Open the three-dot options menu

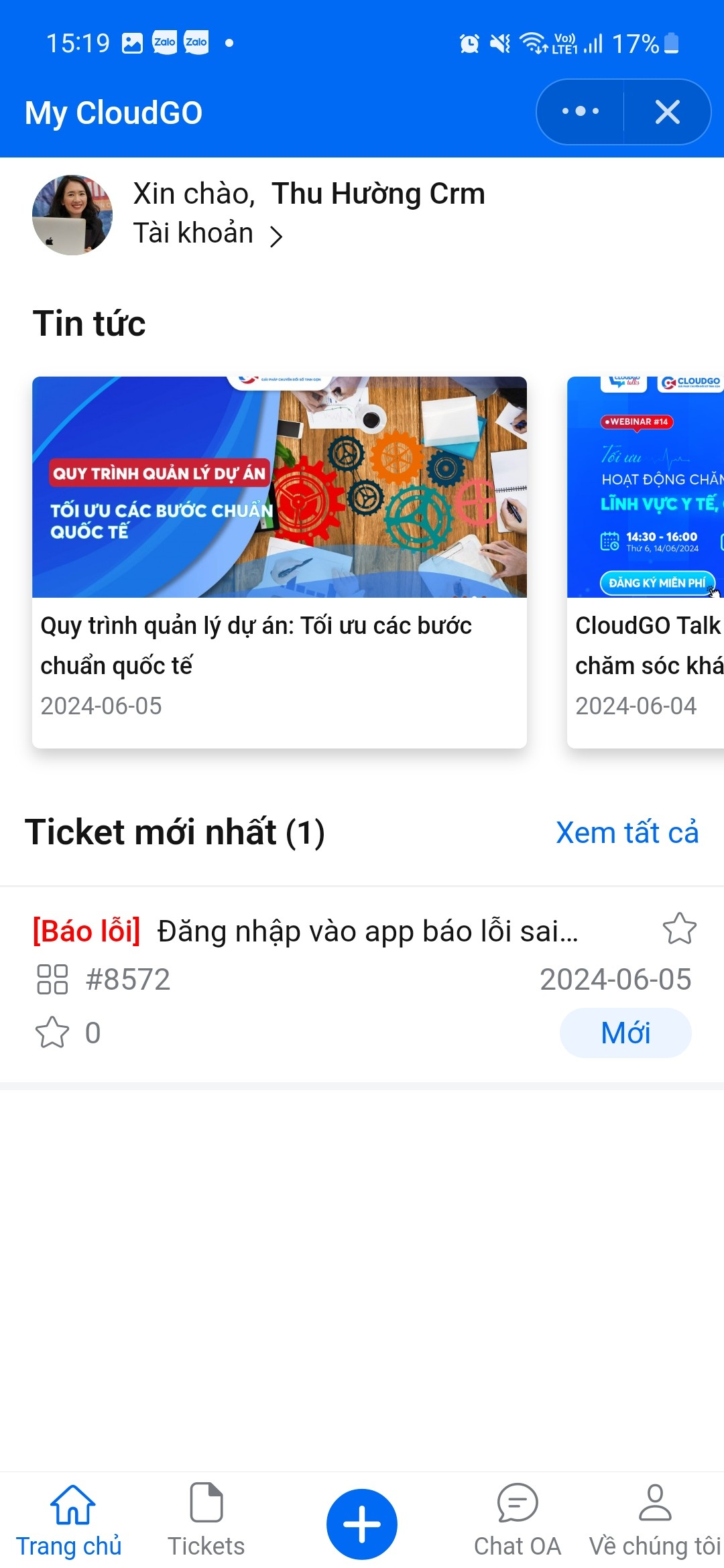point(581,112)
